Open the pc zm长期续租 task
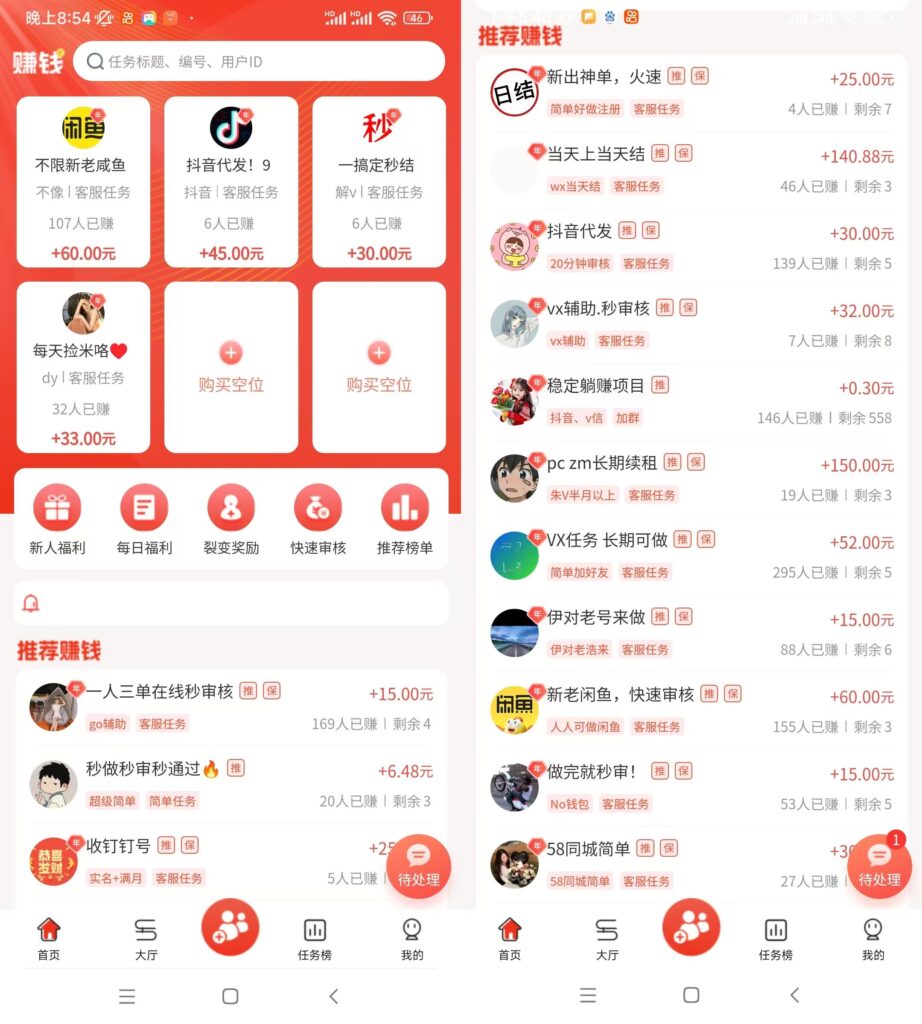Viewport: 922px width, 1024px height. click(690, 478)
